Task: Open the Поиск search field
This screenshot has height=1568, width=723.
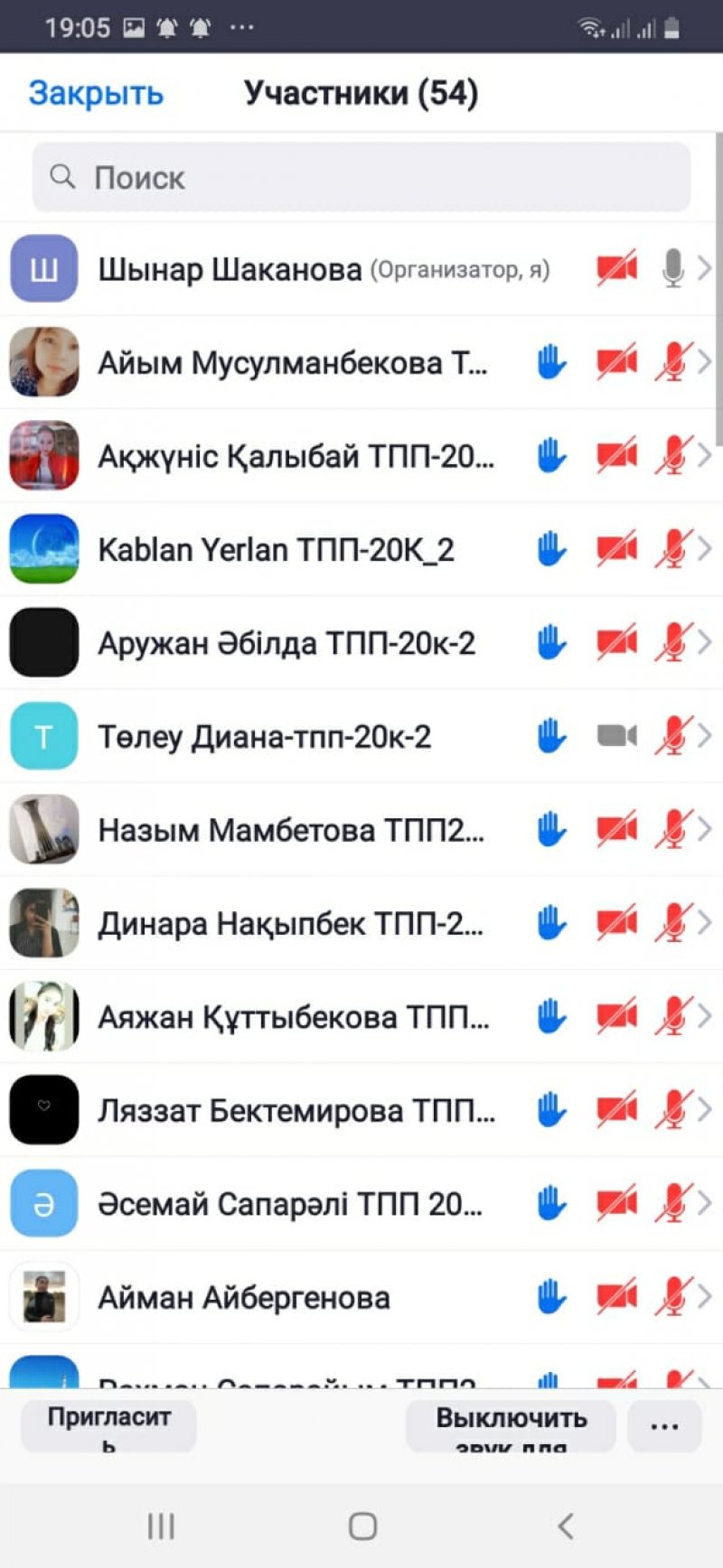Action: (x=361, y=177)
